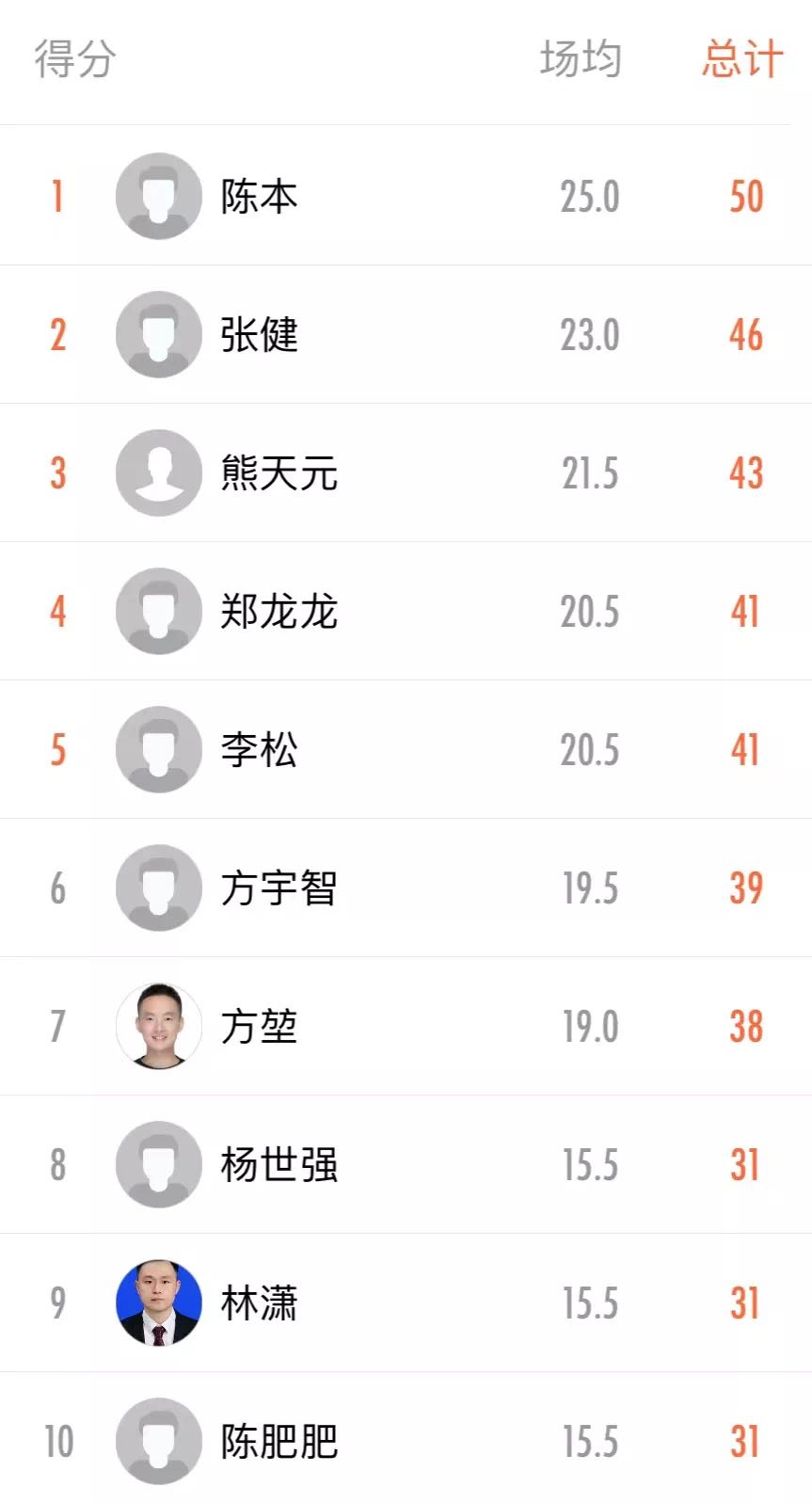This screenshot has width=812, height=1503.
Task: View 熊天元's player details
Action: [279, 473]
